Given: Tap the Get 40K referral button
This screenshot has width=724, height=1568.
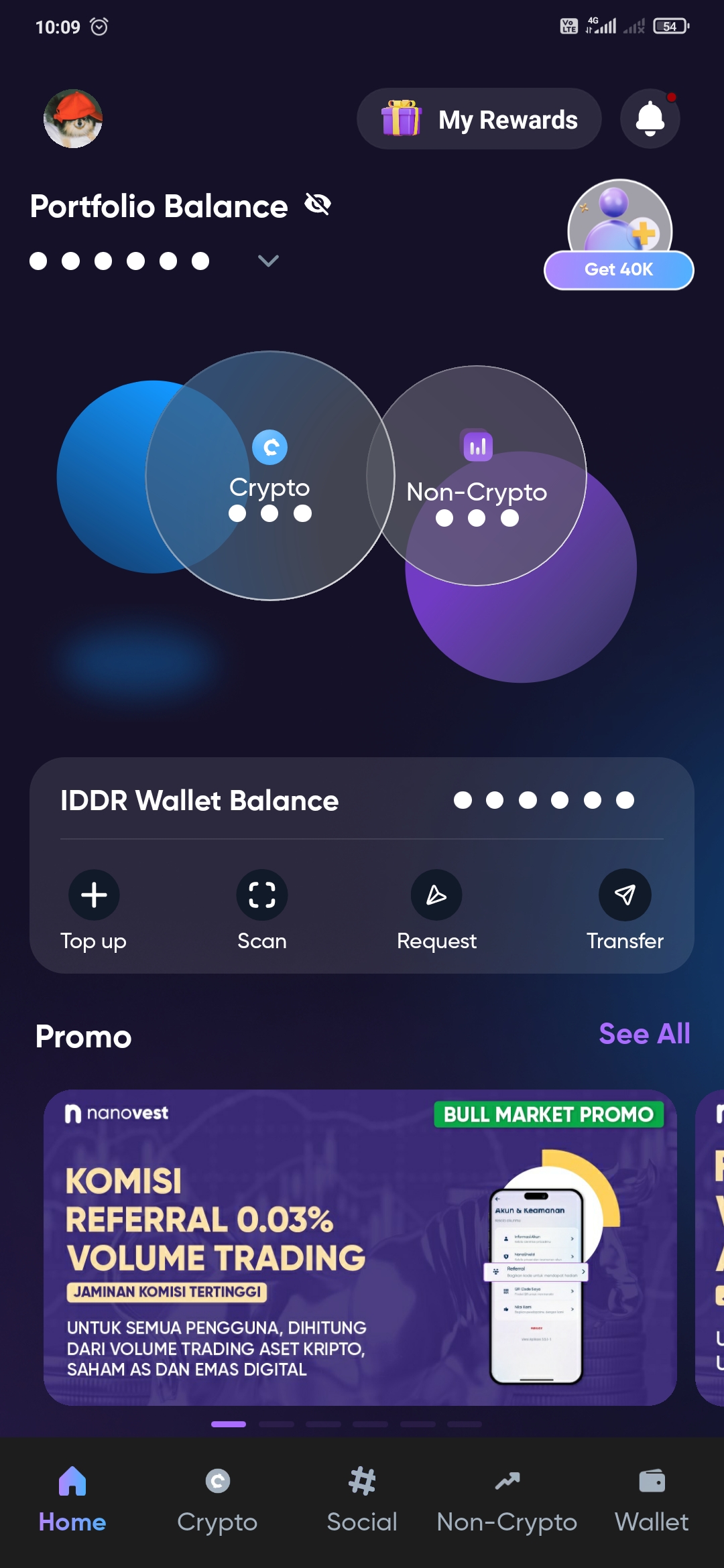Looking at the screenshot, I should [x=618, y=269].
